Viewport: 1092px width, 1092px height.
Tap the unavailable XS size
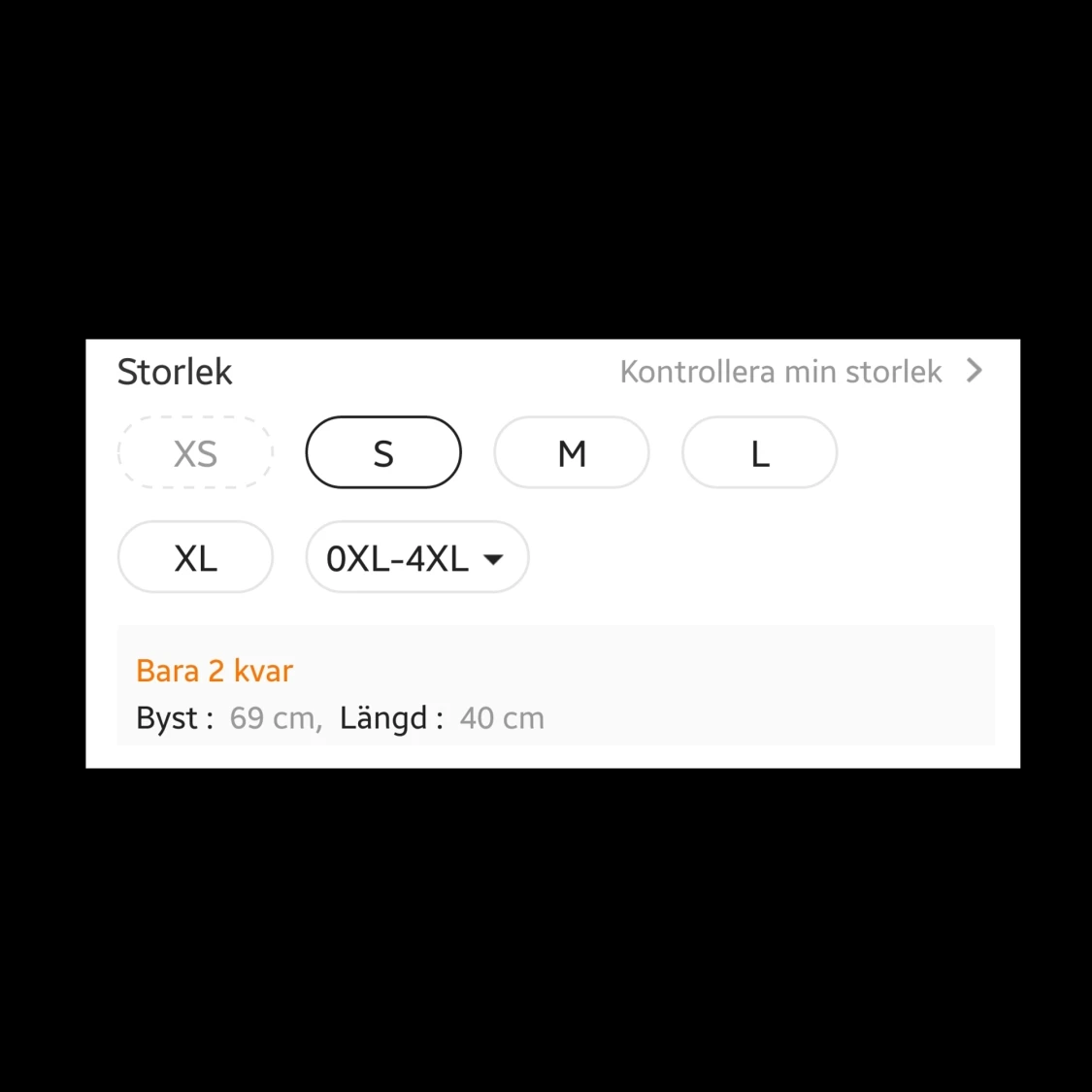(195, 453)
